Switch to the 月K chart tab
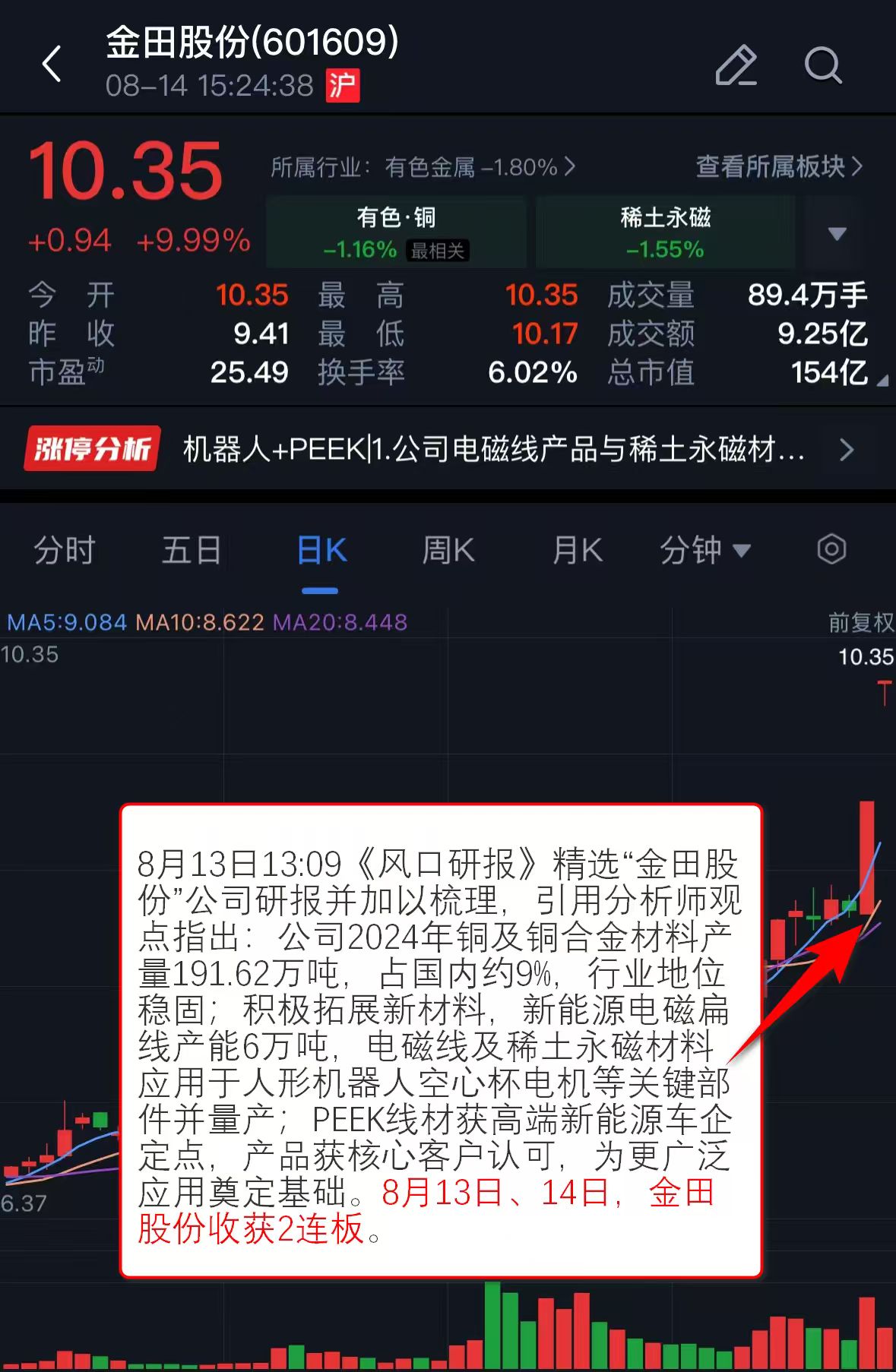 click(578, 550)
